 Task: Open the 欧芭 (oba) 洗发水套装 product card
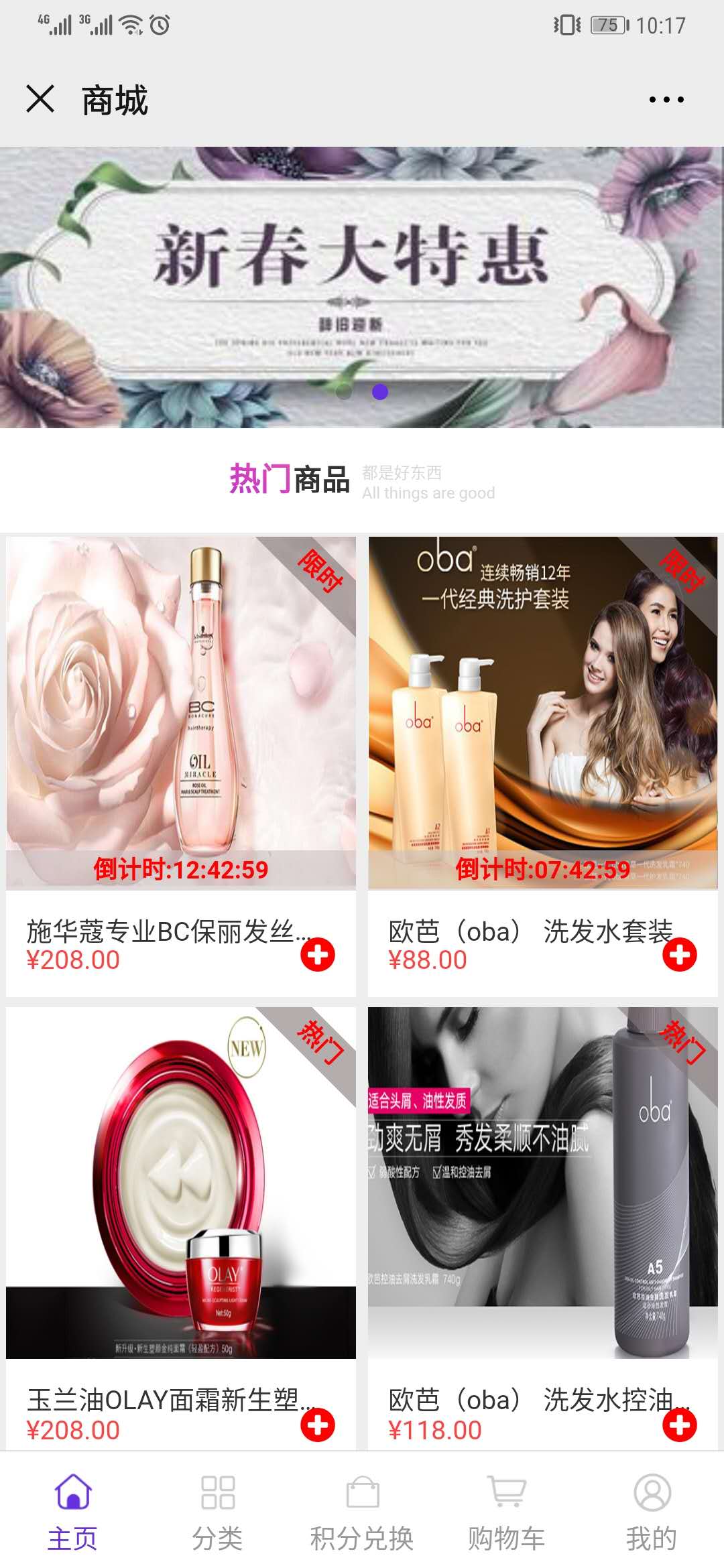coord(543,714)
